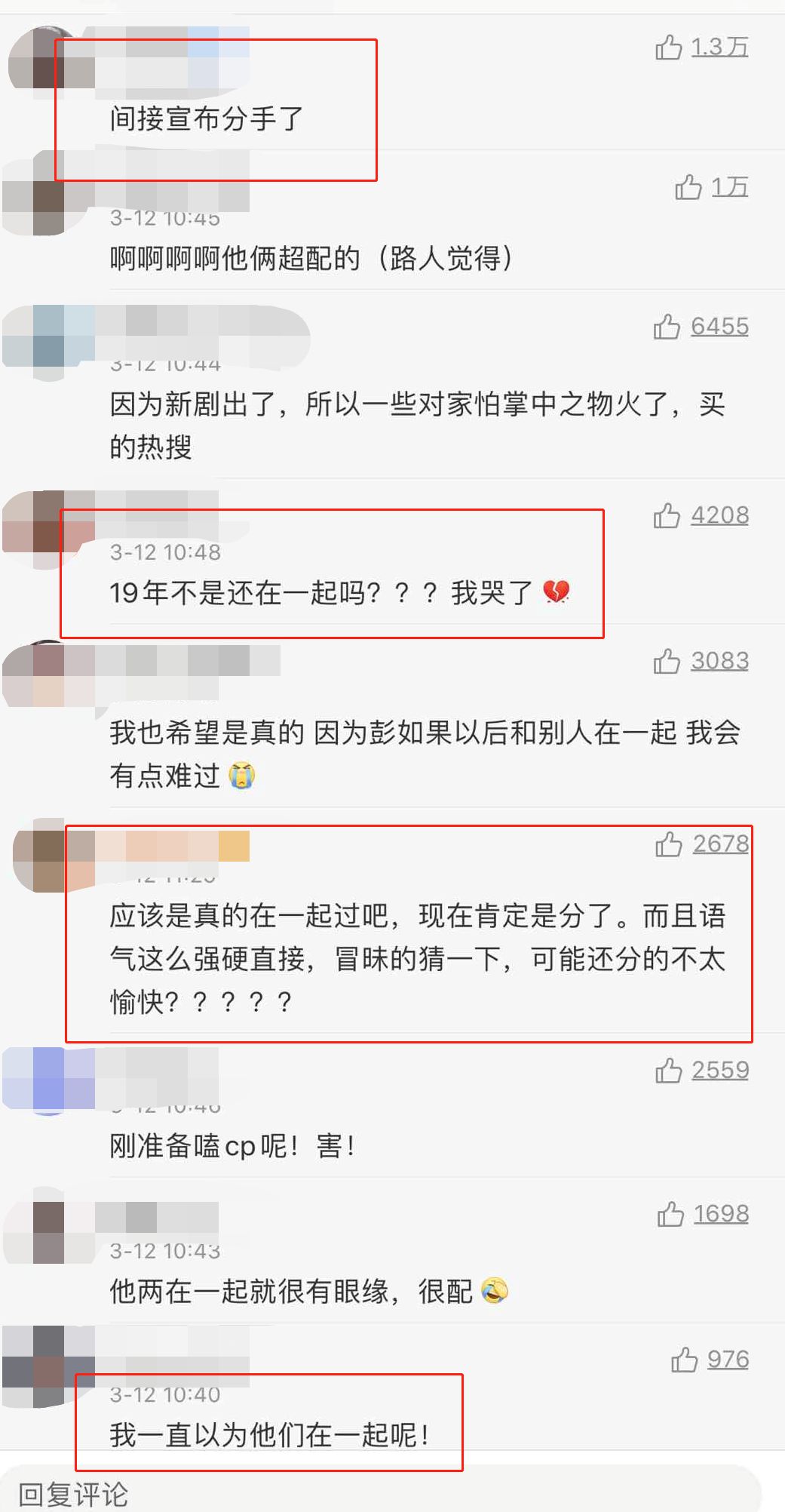The image size is (785, 1512).
Task: Open the comment 刚准备嗑cp呢 for replies
Action: [232, 1147]
